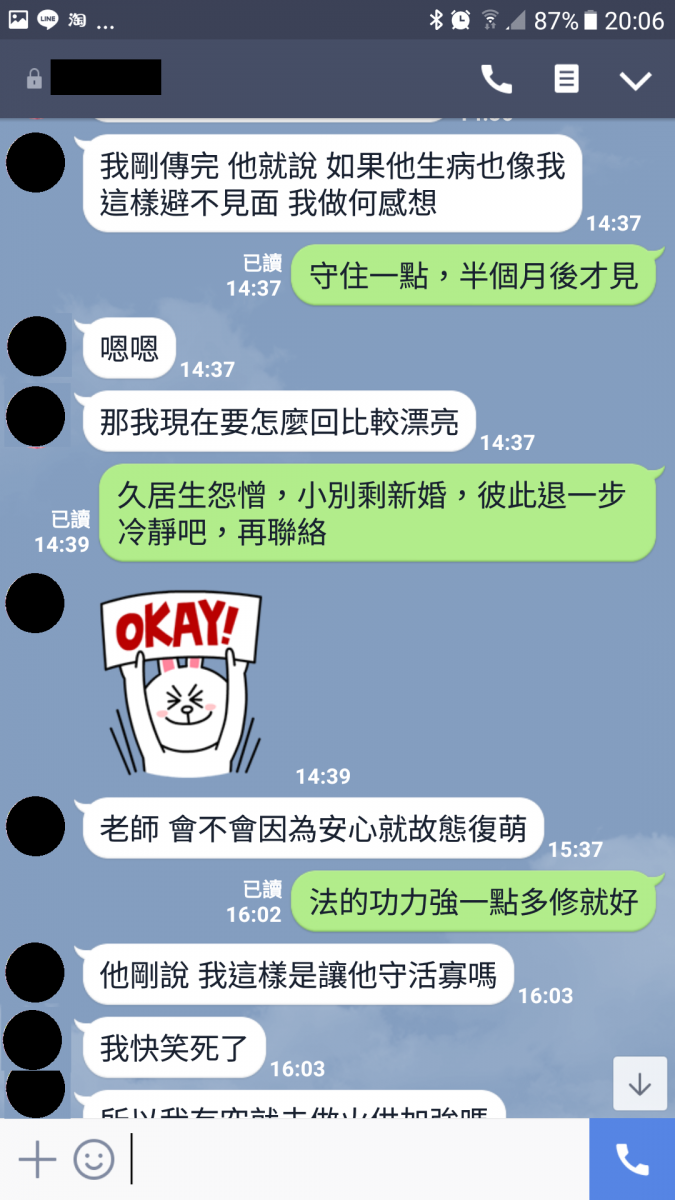675x1200 pixels.
Task: Expand the chat options dropdown arrow
Action: tap(635, 81)
